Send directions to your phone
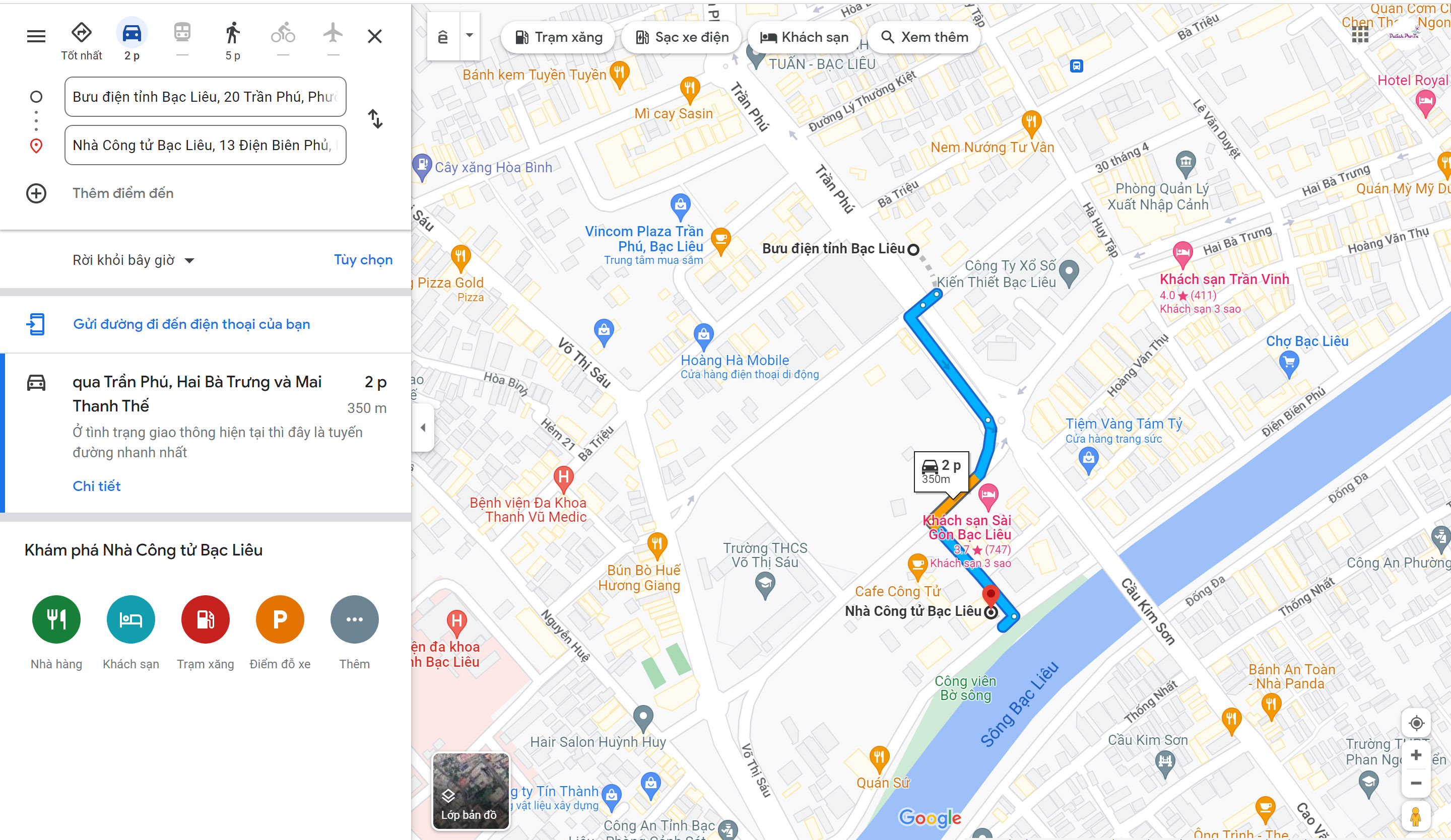The width and height of the screenshot is (1451, 840). (x=190, y=324)
